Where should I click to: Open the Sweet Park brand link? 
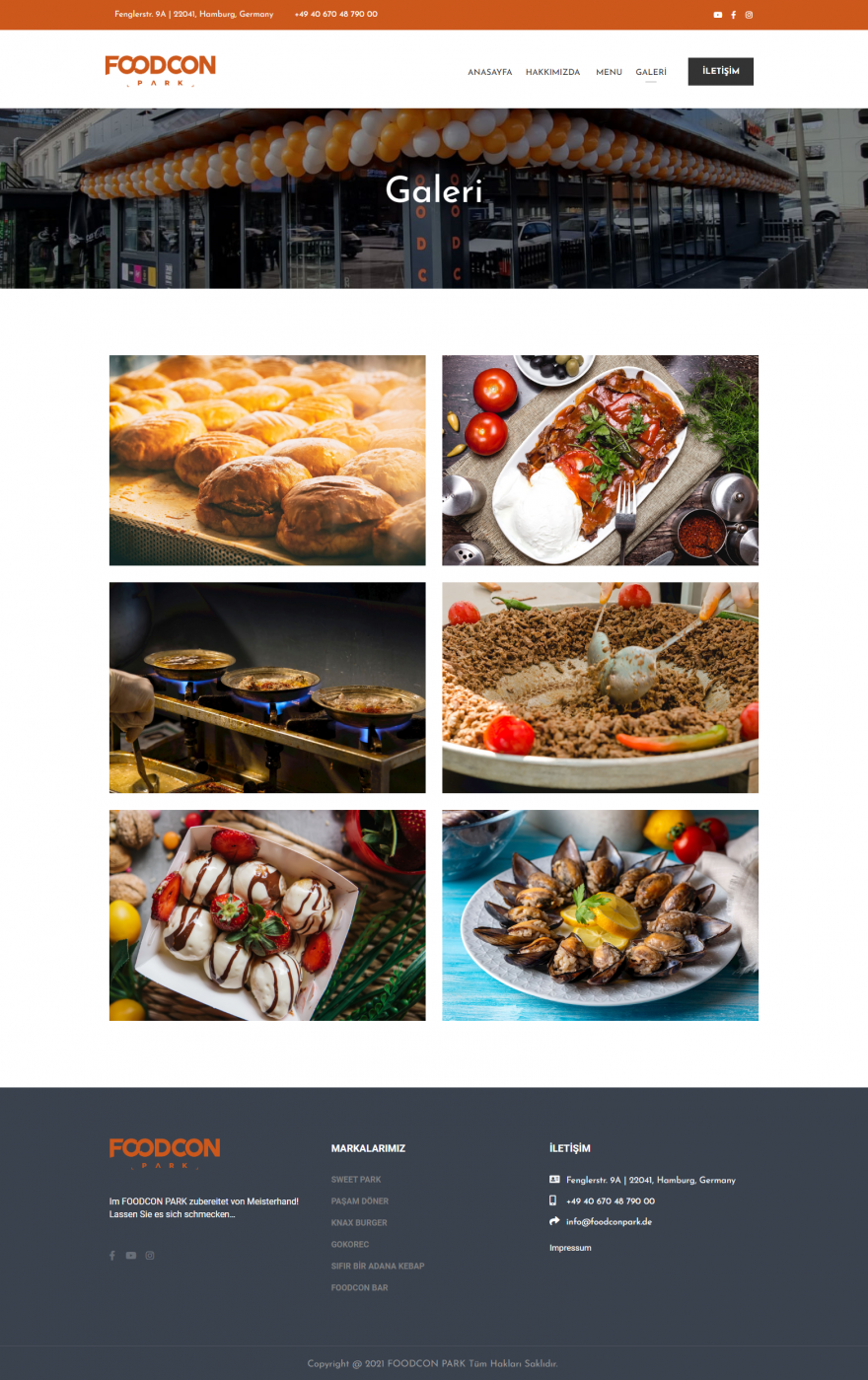click(x=356, y=1180)
